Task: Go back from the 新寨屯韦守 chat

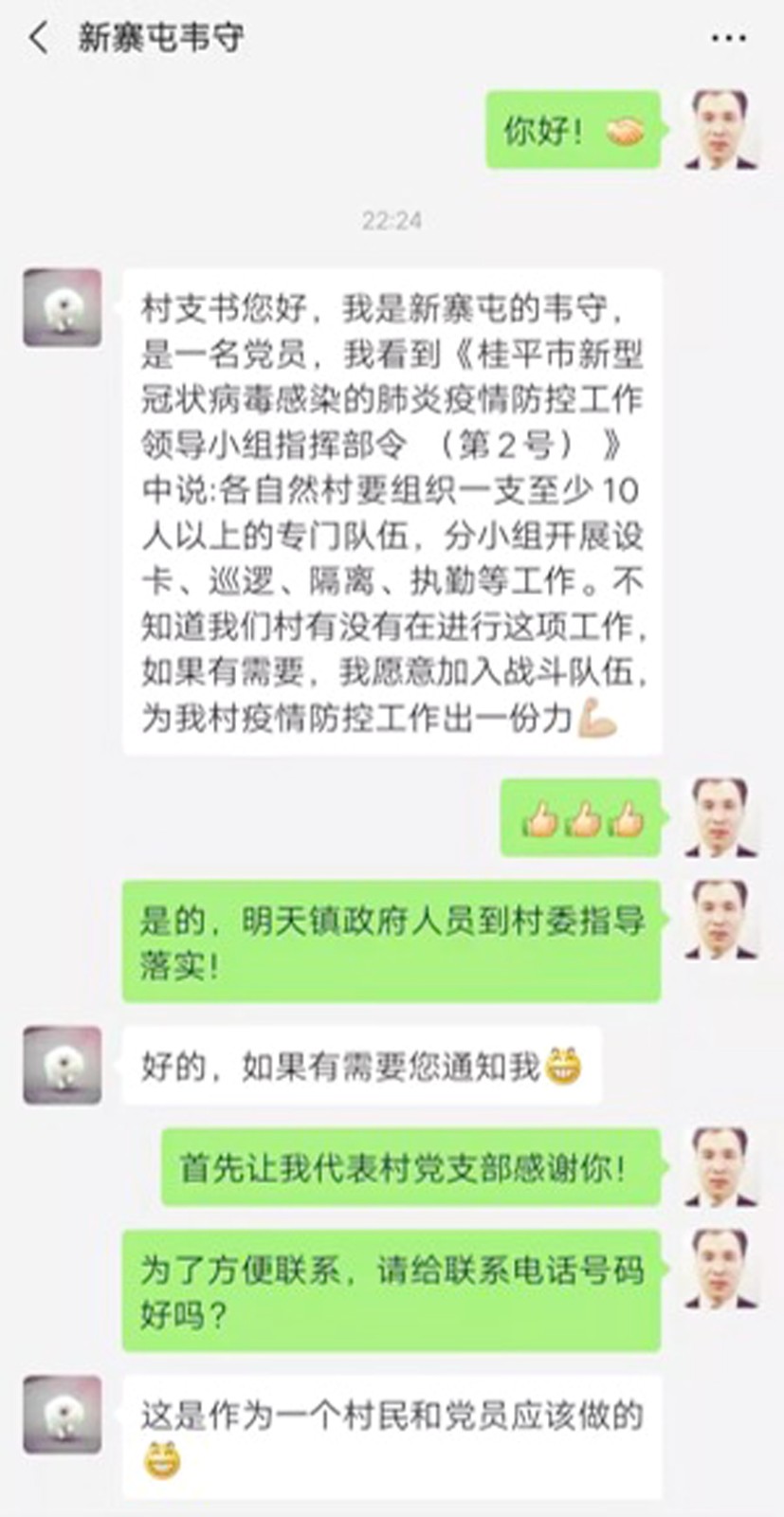Action: point(38,38)
